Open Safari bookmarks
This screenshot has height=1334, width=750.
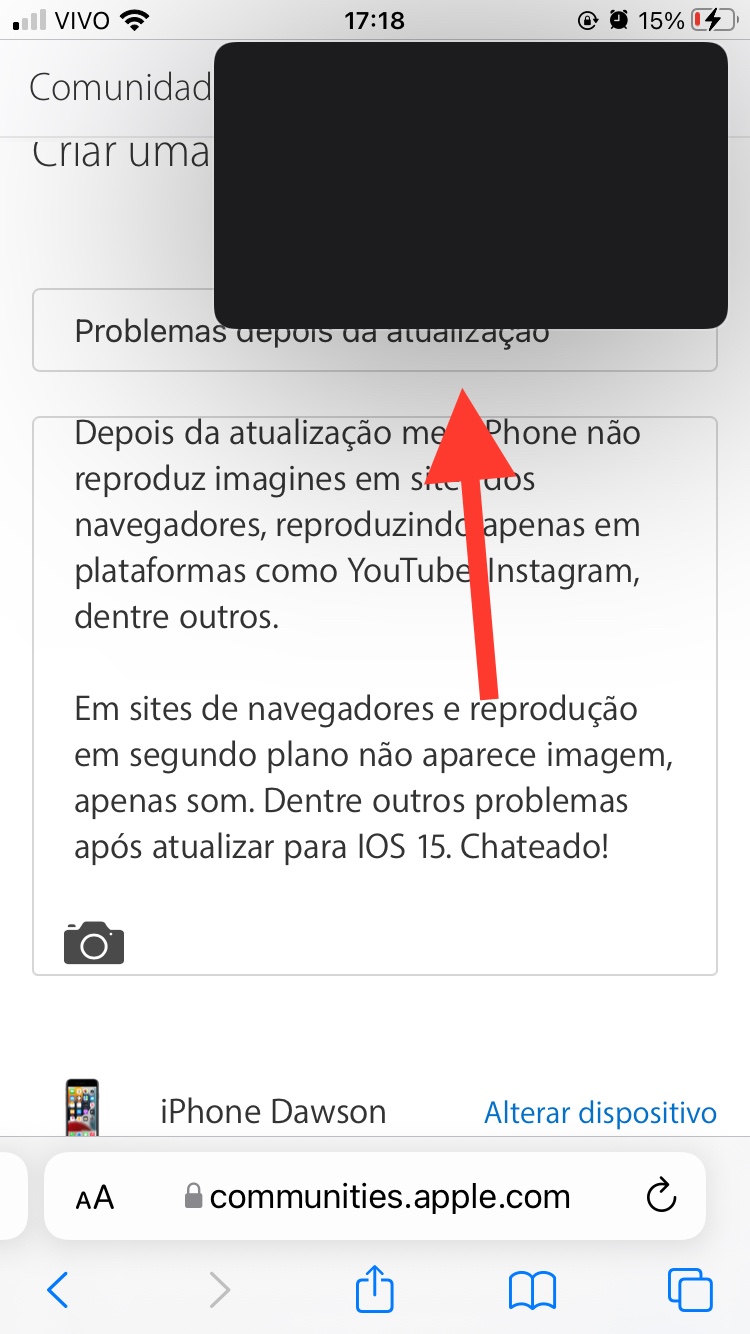coord(532,1290)
